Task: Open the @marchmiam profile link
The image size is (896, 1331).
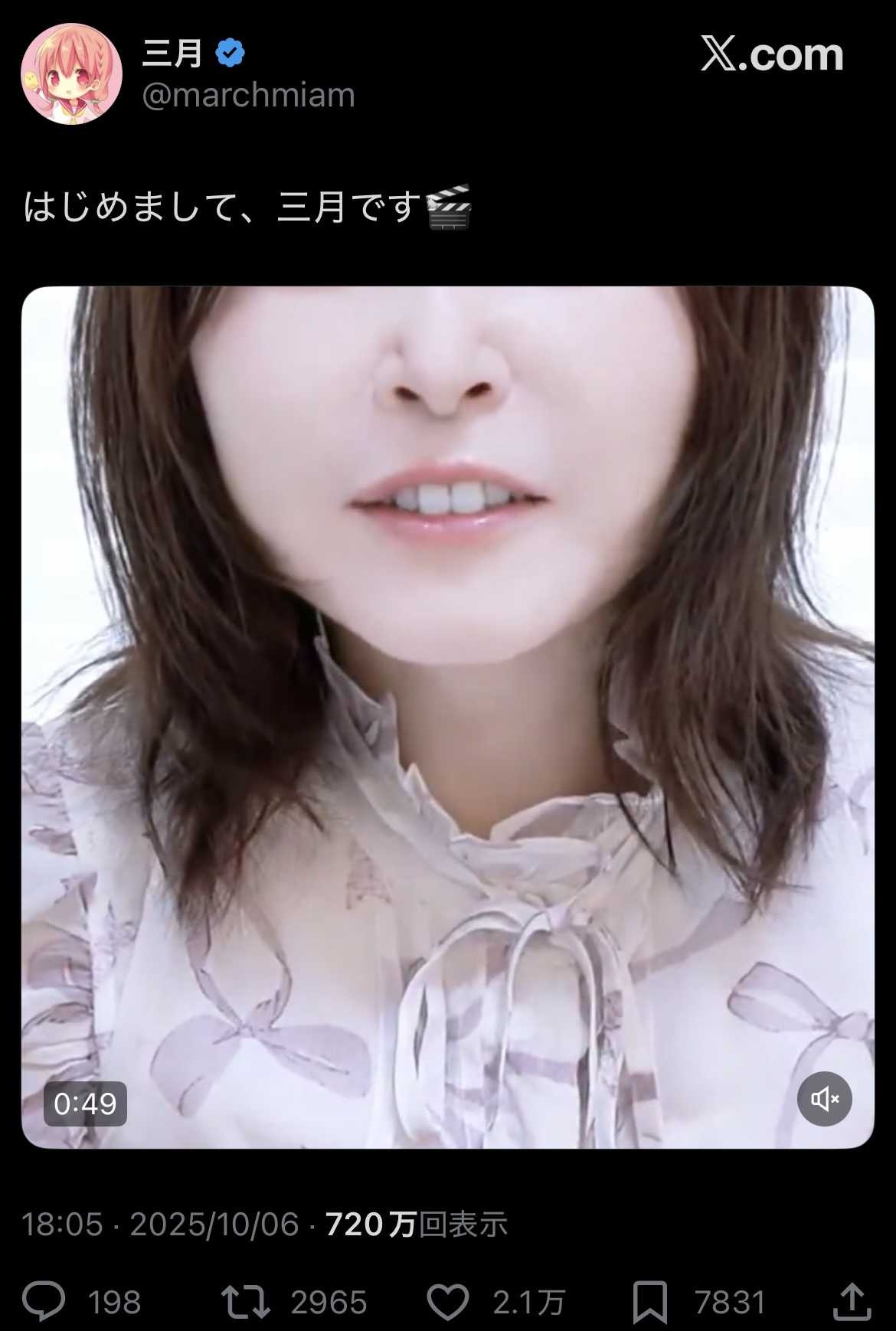Action: pyautogui.click(x=248, y=96)
